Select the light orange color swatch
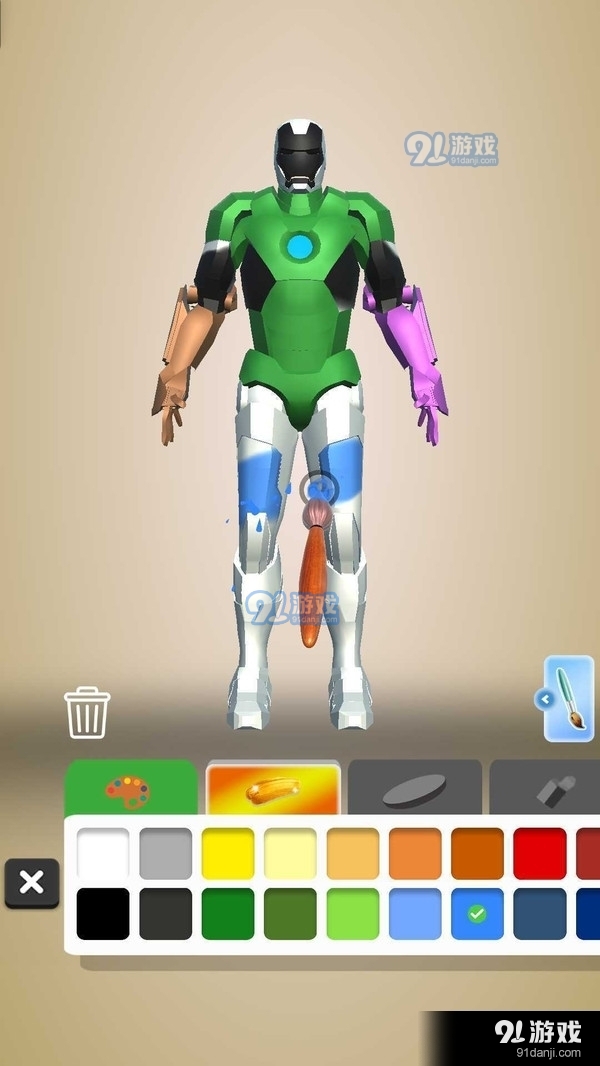 coord(353,853)
